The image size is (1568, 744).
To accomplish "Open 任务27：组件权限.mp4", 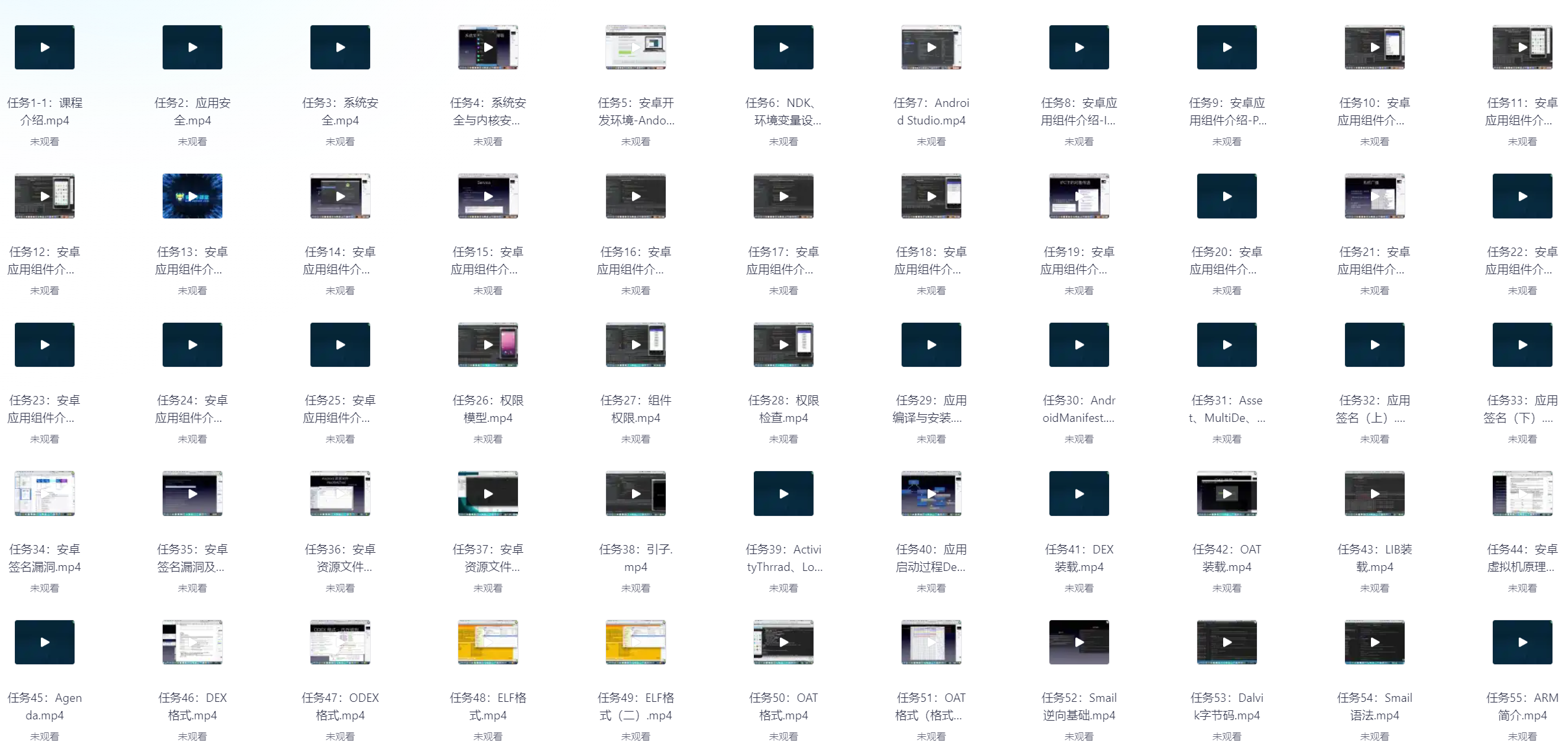I will click(635, 345).
